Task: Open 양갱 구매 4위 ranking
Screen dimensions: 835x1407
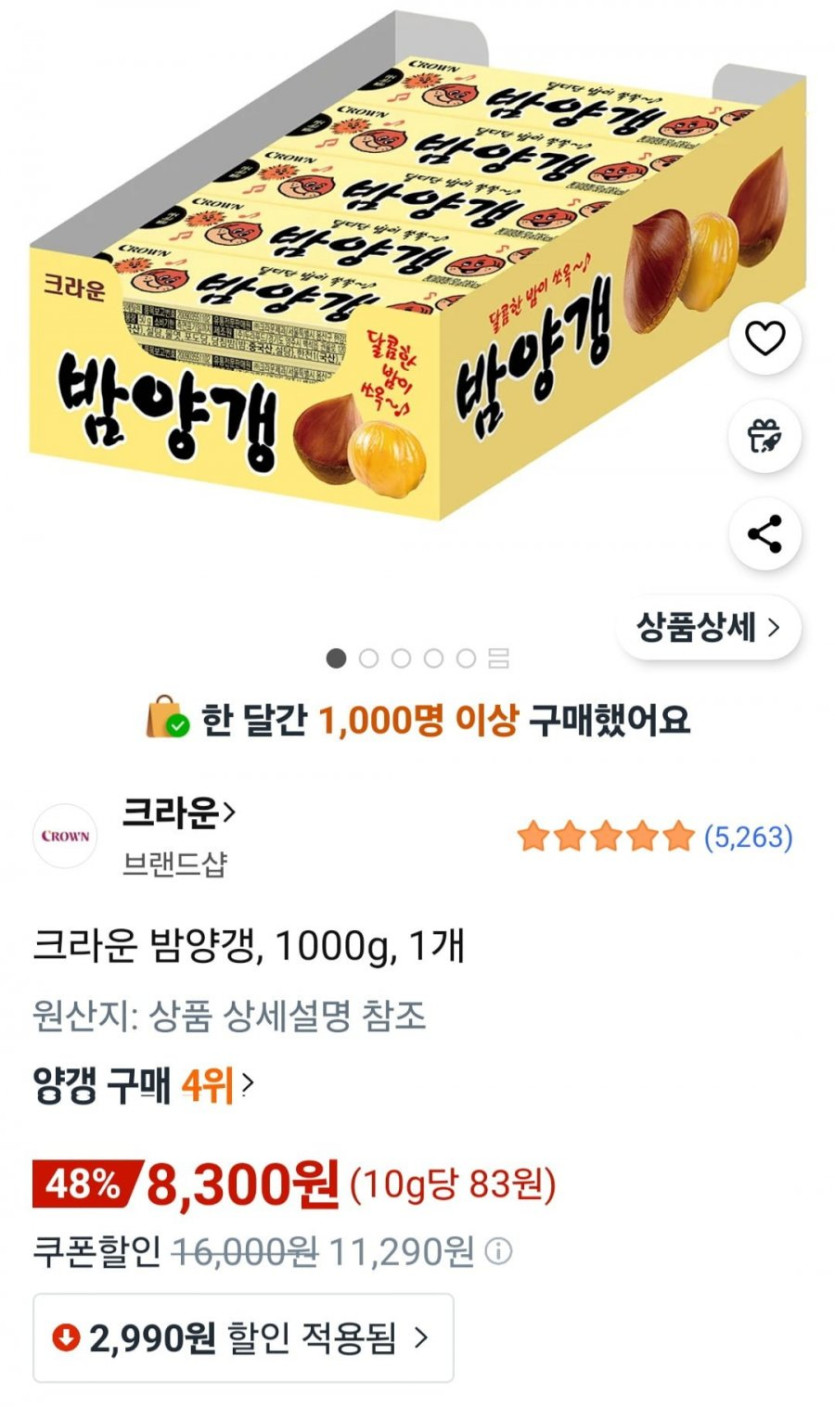Action: [x=144, y=1083]
